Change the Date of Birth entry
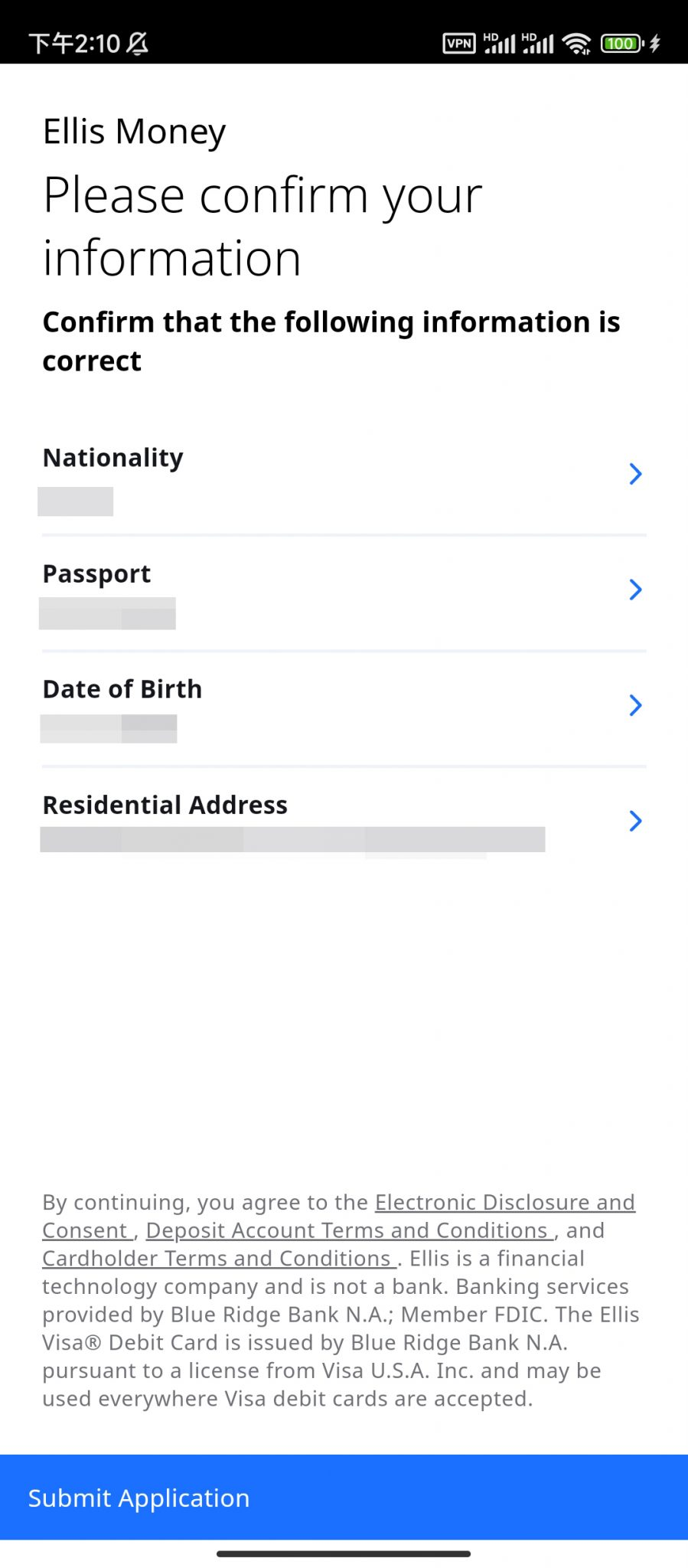The height and width of the screenshot is (1568, 688). [x=344, y=709]
